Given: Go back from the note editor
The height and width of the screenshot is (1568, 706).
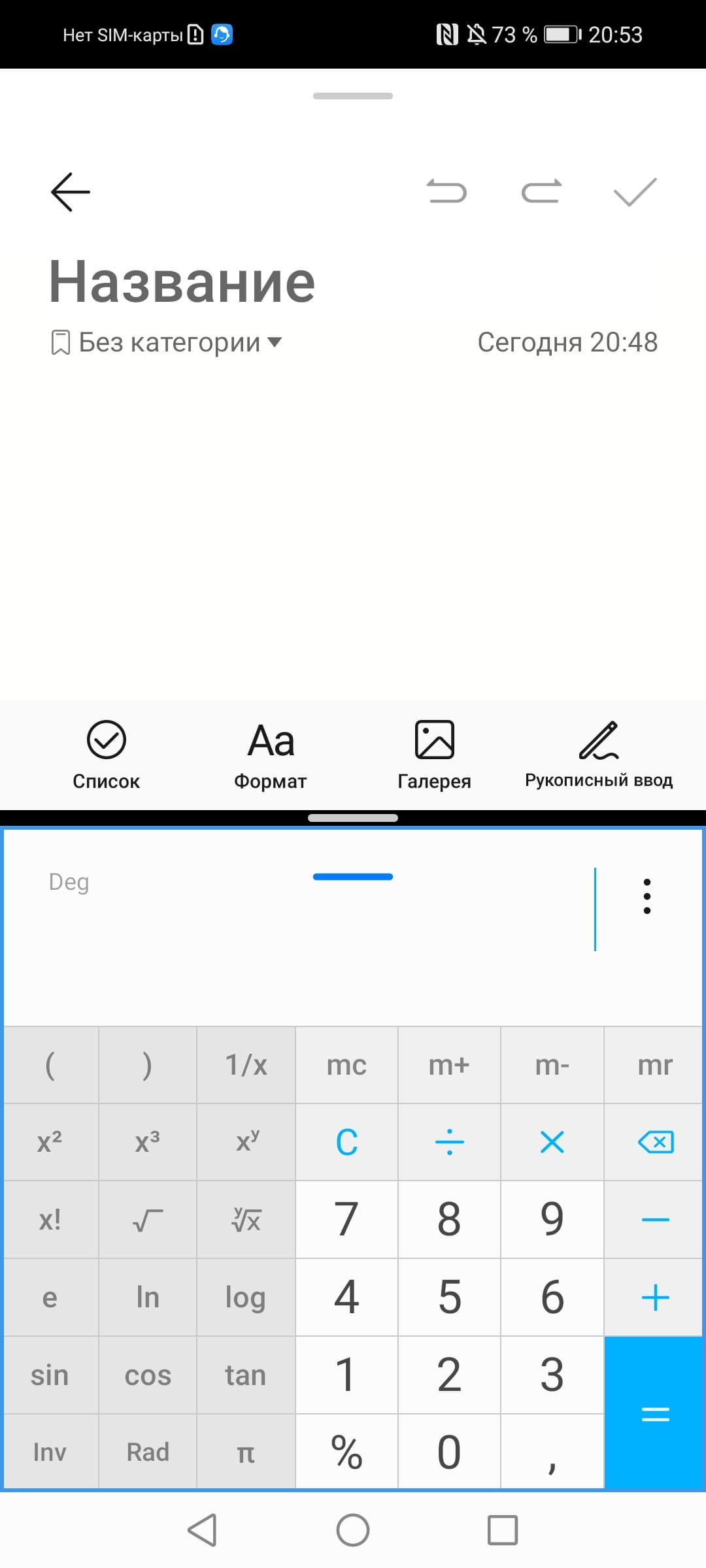Looking at the screenshot, I should click(71, 192).
